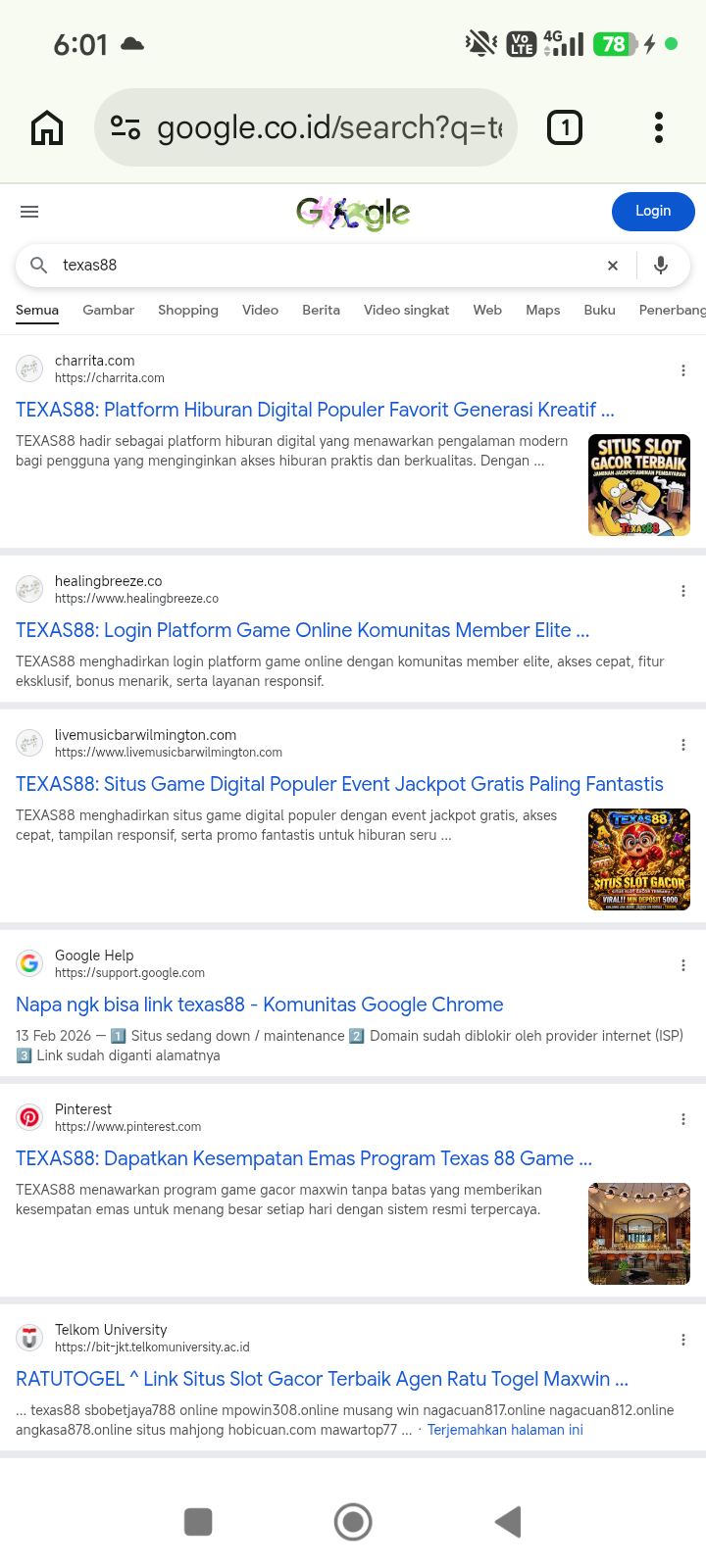Switch to the Gambar tab
Image resolution: width=706 pixels, height=1568 pixels.
point(108,310)
